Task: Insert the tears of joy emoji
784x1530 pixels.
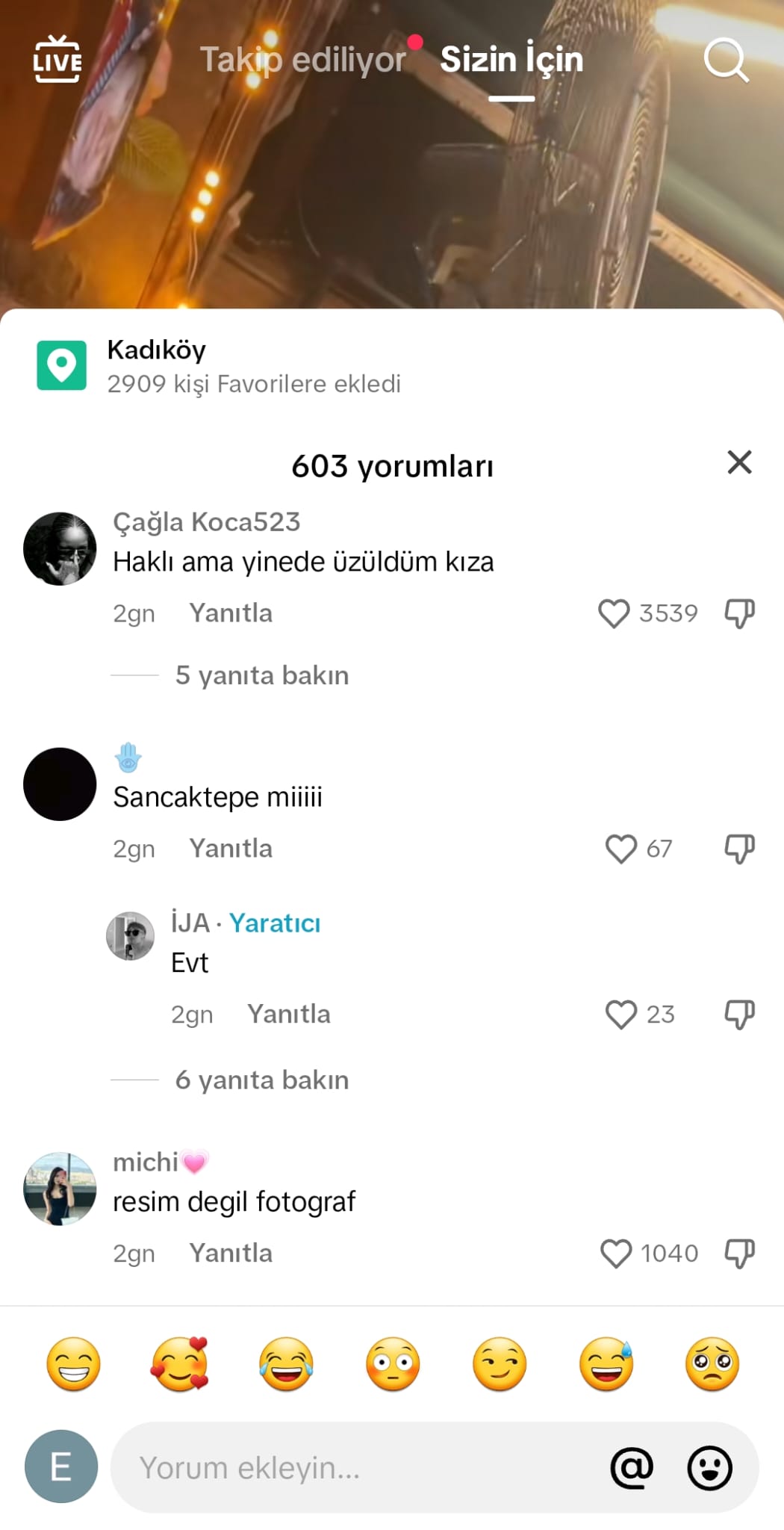Action: (286, 1364)
